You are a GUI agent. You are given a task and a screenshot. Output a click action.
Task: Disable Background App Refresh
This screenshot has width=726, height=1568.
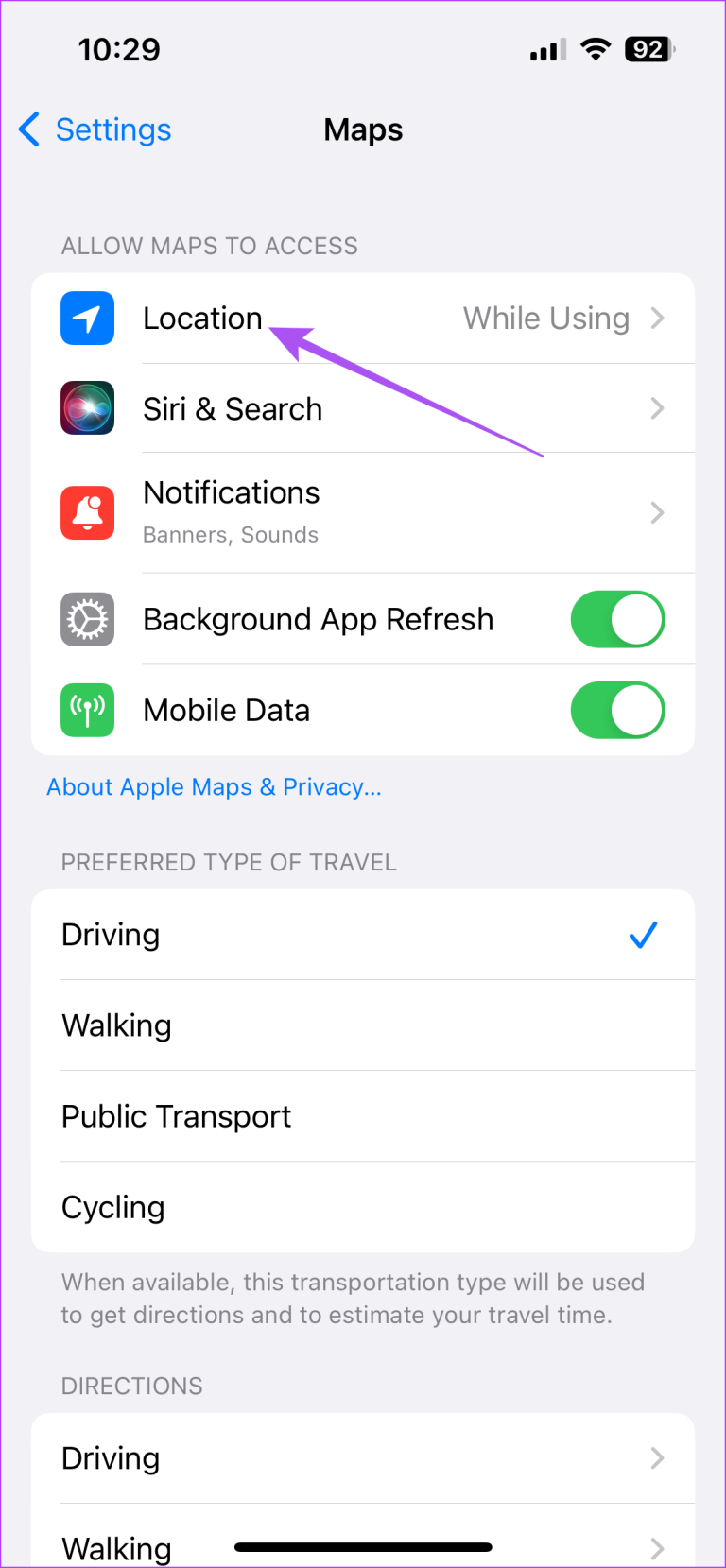pos(617,619)
